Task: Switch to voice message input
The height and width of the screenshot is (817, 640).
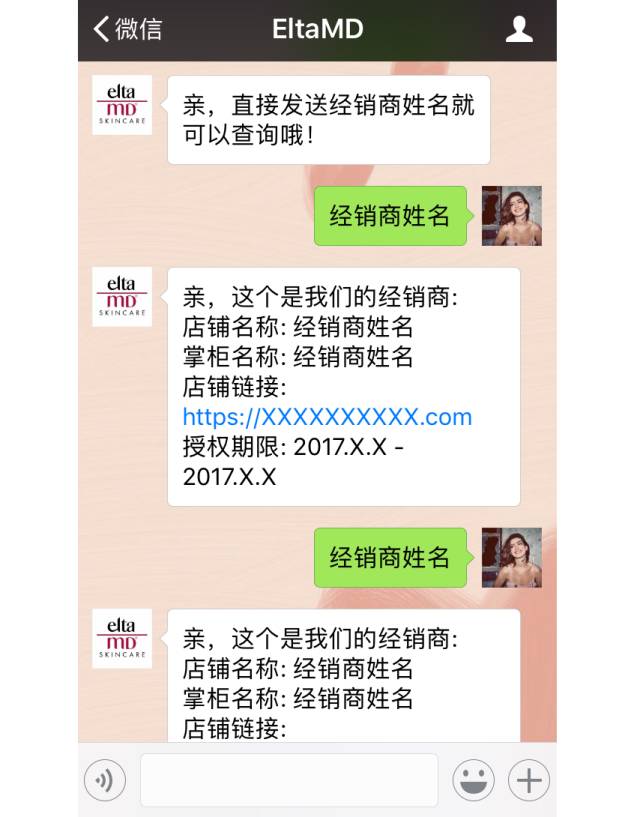Action: tap(105, 779)
